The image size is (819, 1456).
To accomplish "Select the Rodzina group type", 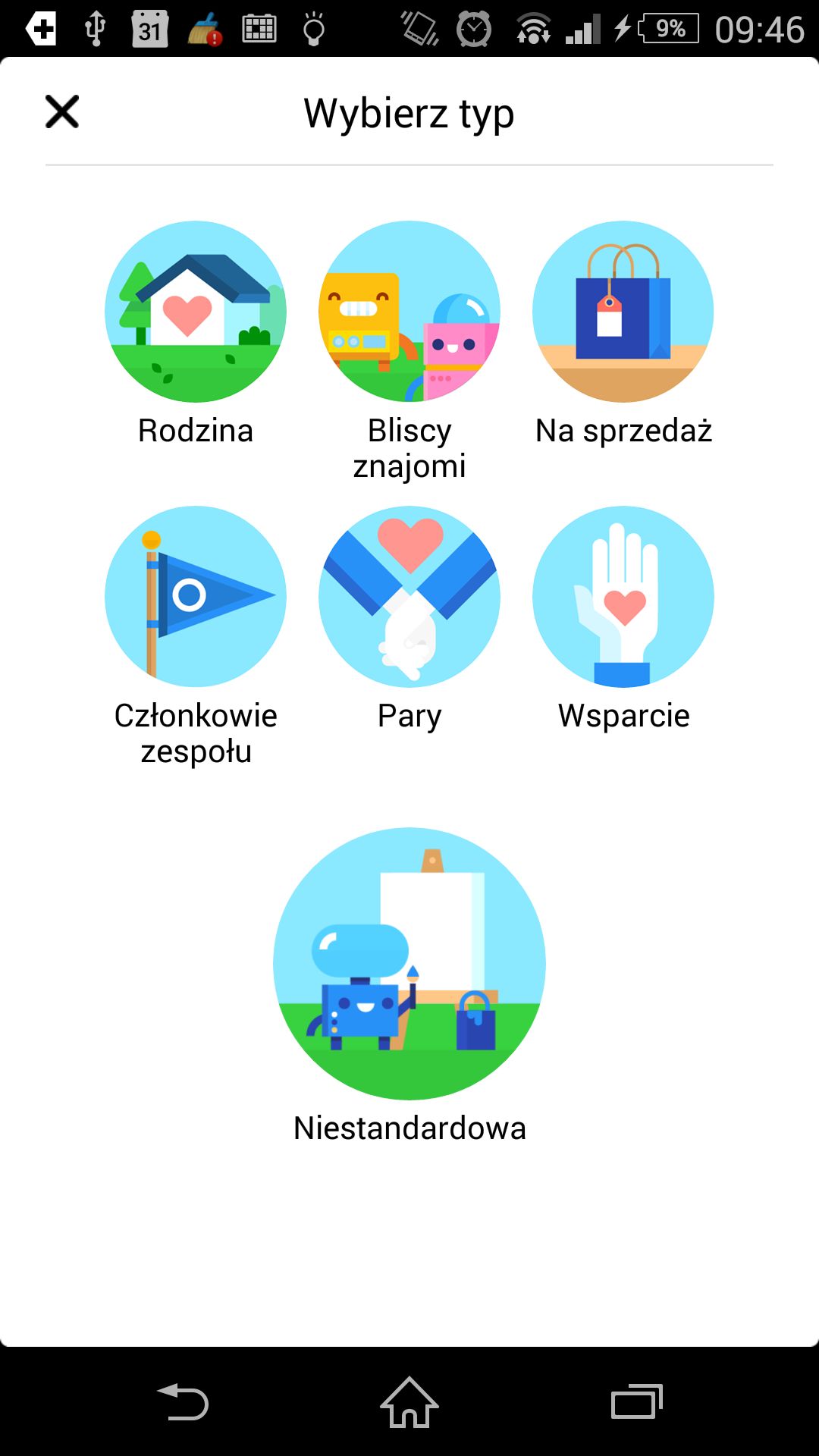I will click(x=196, y=312).
